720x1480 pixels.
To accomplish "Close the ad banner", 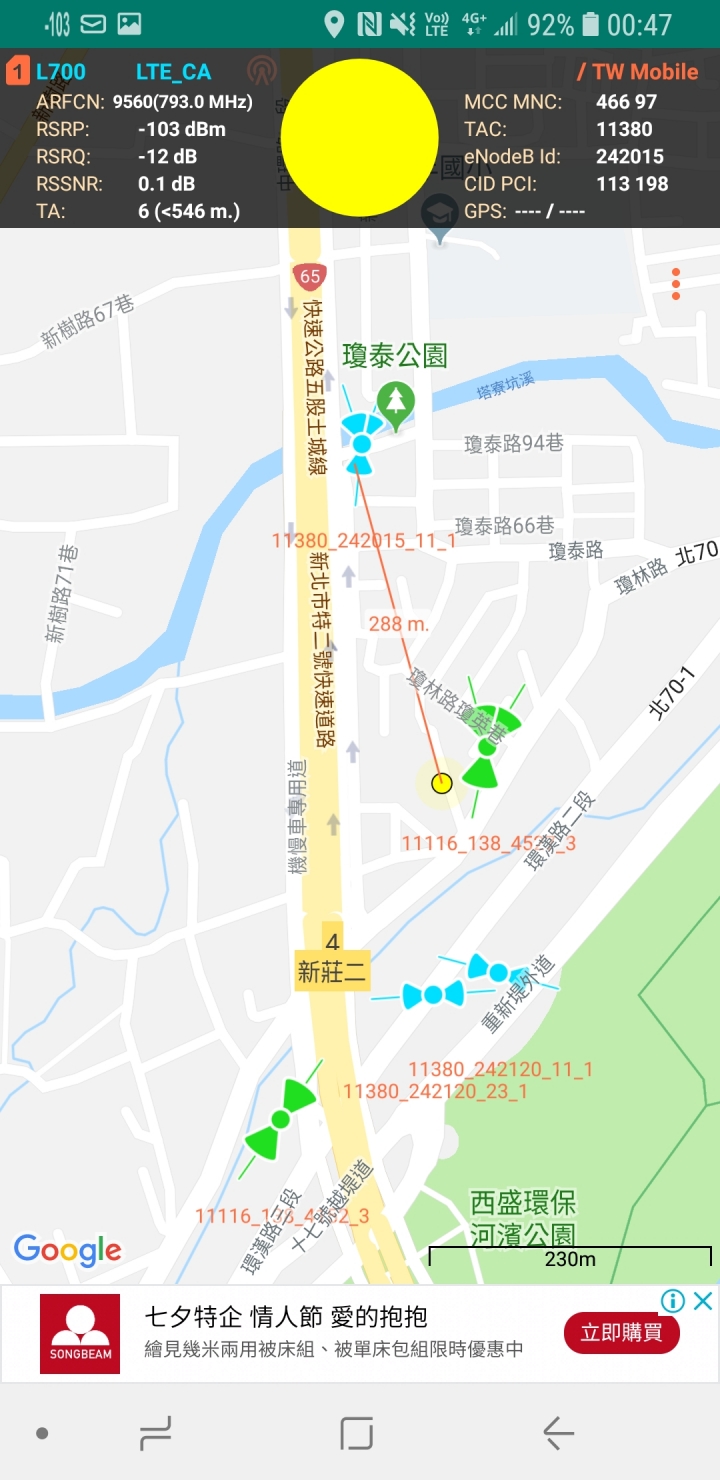I will click(x=703, y=1300).
